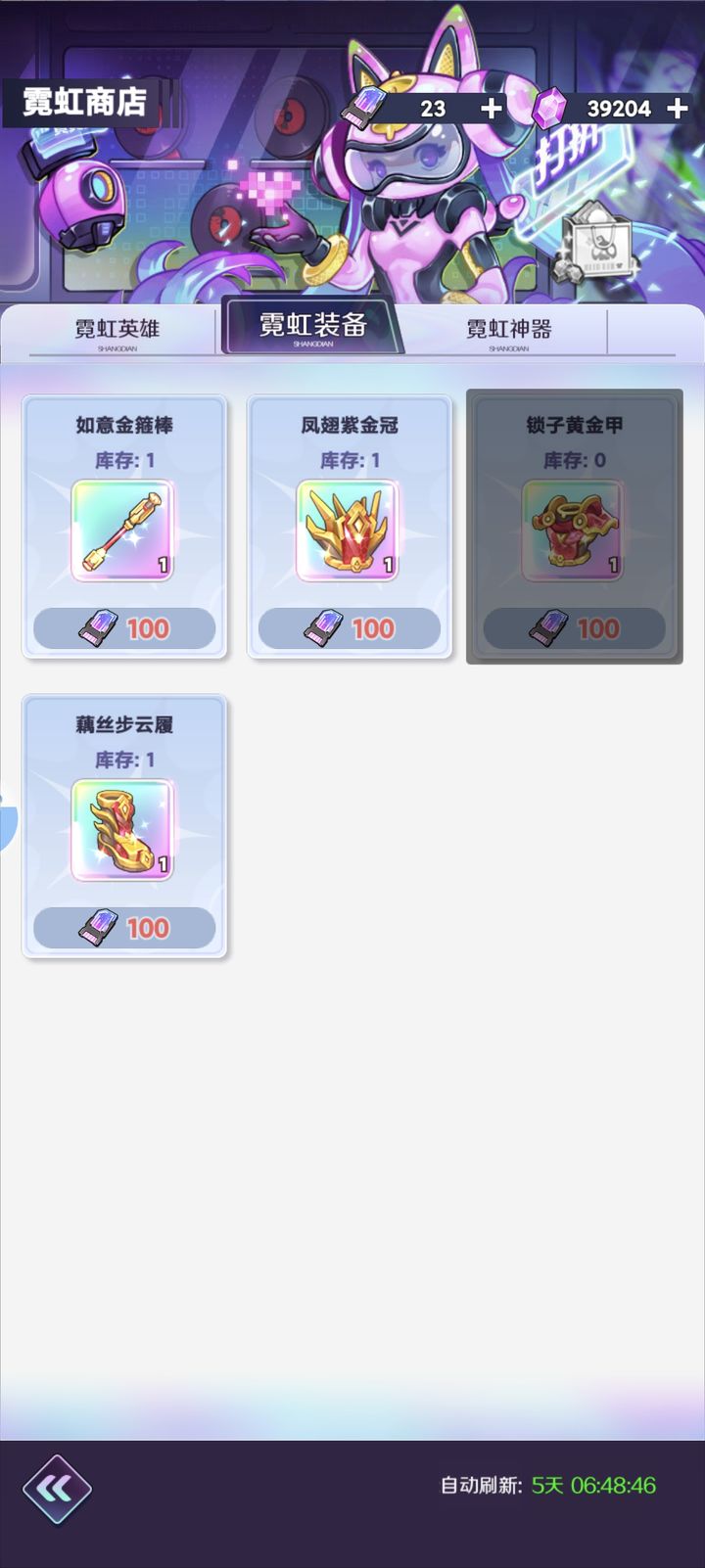Screen dimensions: 705x1568
Task: Buy 藕丝步云履 for 100 tickets
Action: [124, 928]
